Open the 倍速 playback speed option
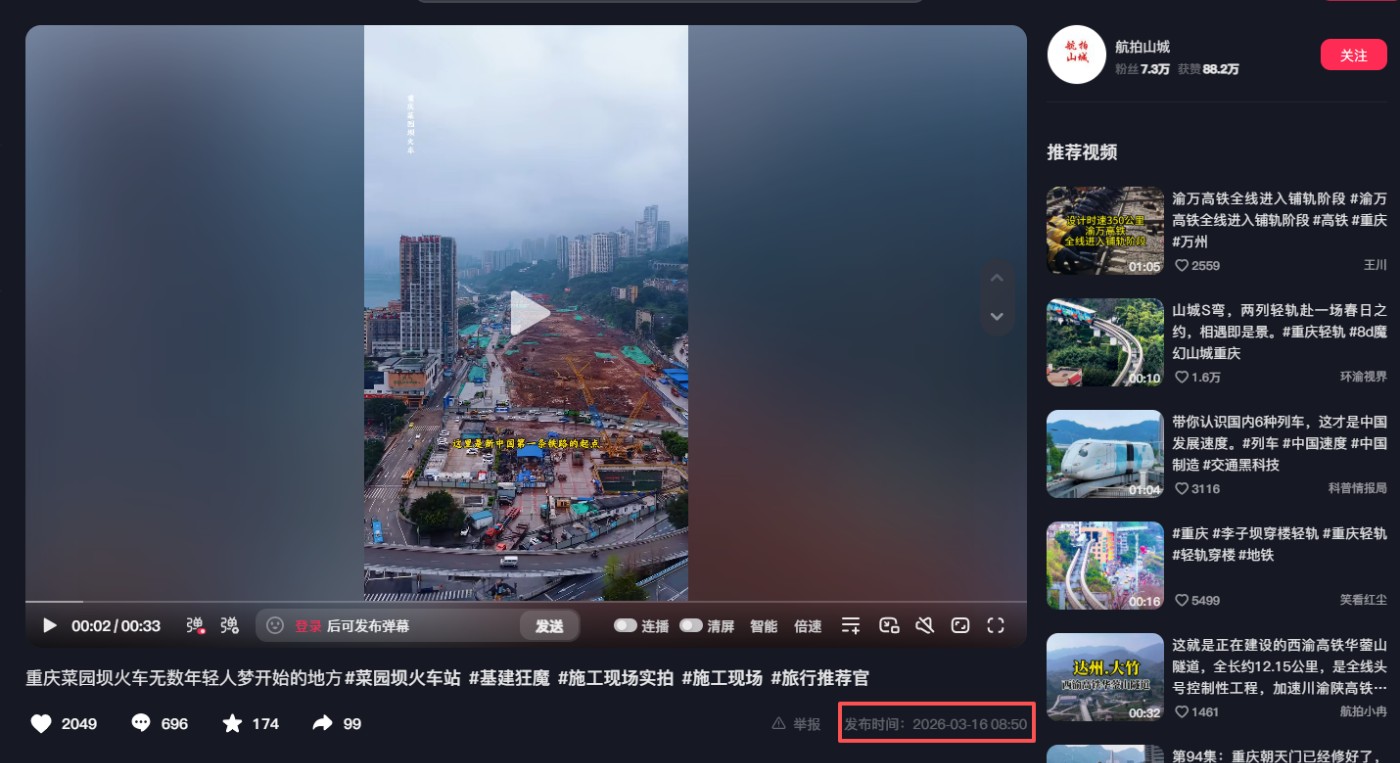Image resolution: width=1400 pixels, height=763 pixels. pyautogui.click(x=807, y=626)
